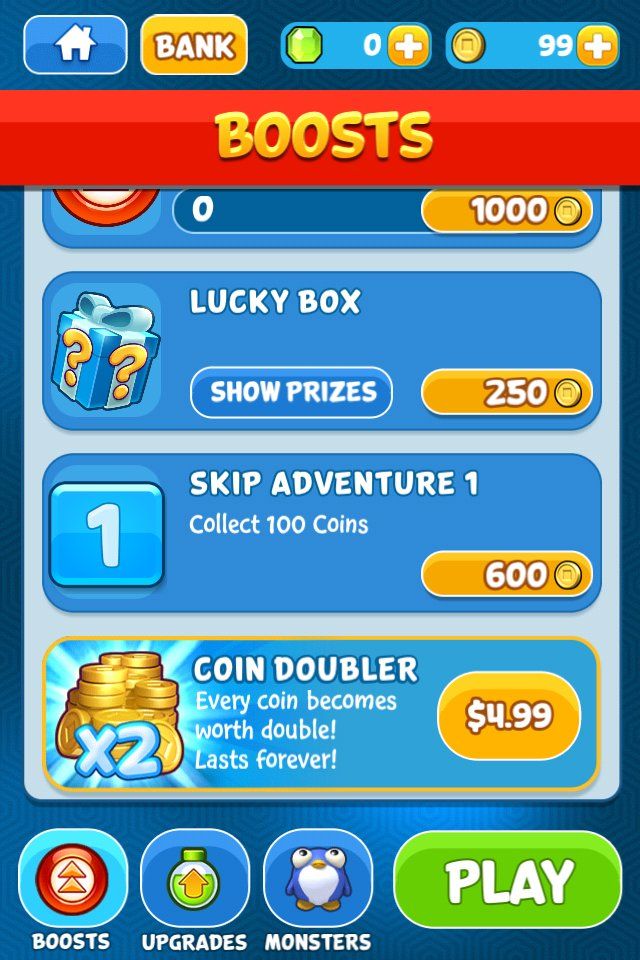This screenshot has width=640, height=960.
Task: Purchase Lucky Box for 250 coins
Action: 506,392
